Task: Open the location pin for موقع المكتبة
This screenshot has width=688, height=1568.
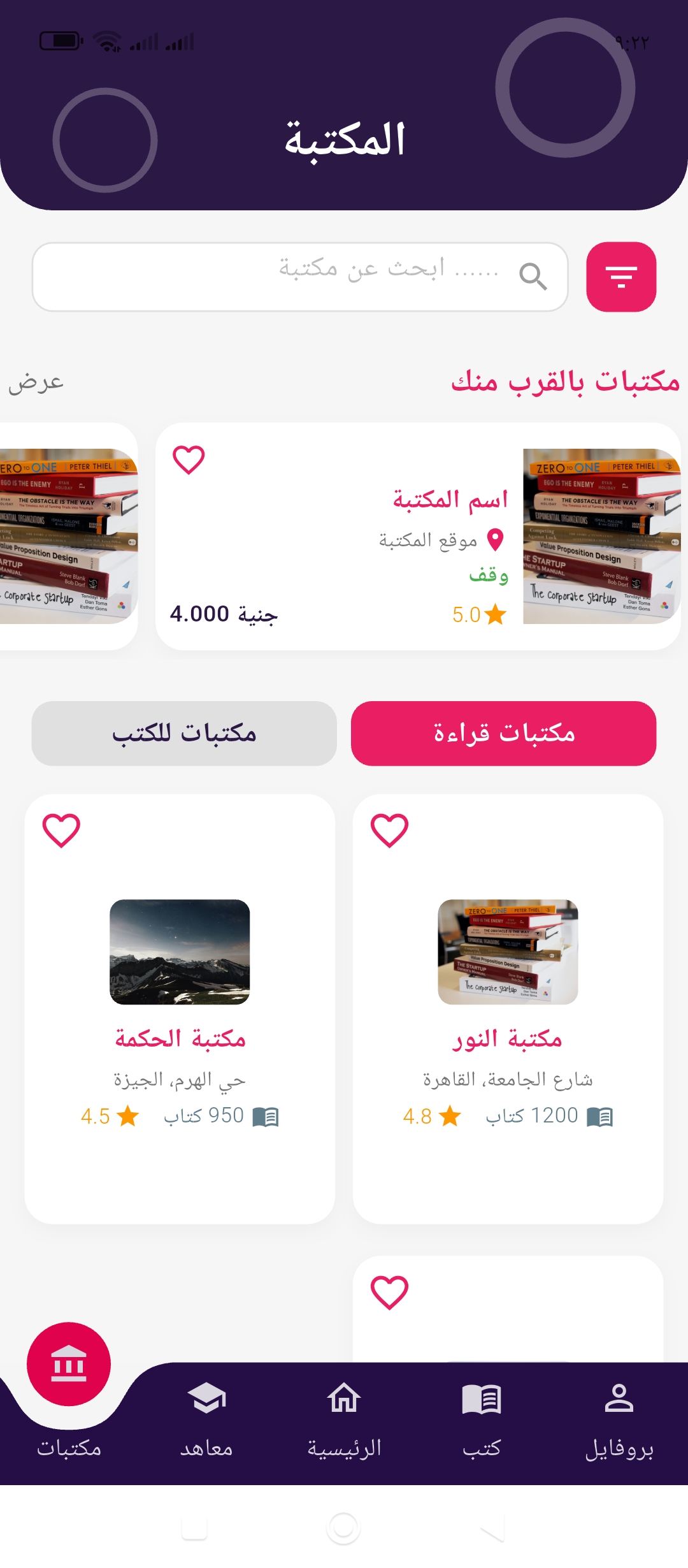Action: (494, 541)
